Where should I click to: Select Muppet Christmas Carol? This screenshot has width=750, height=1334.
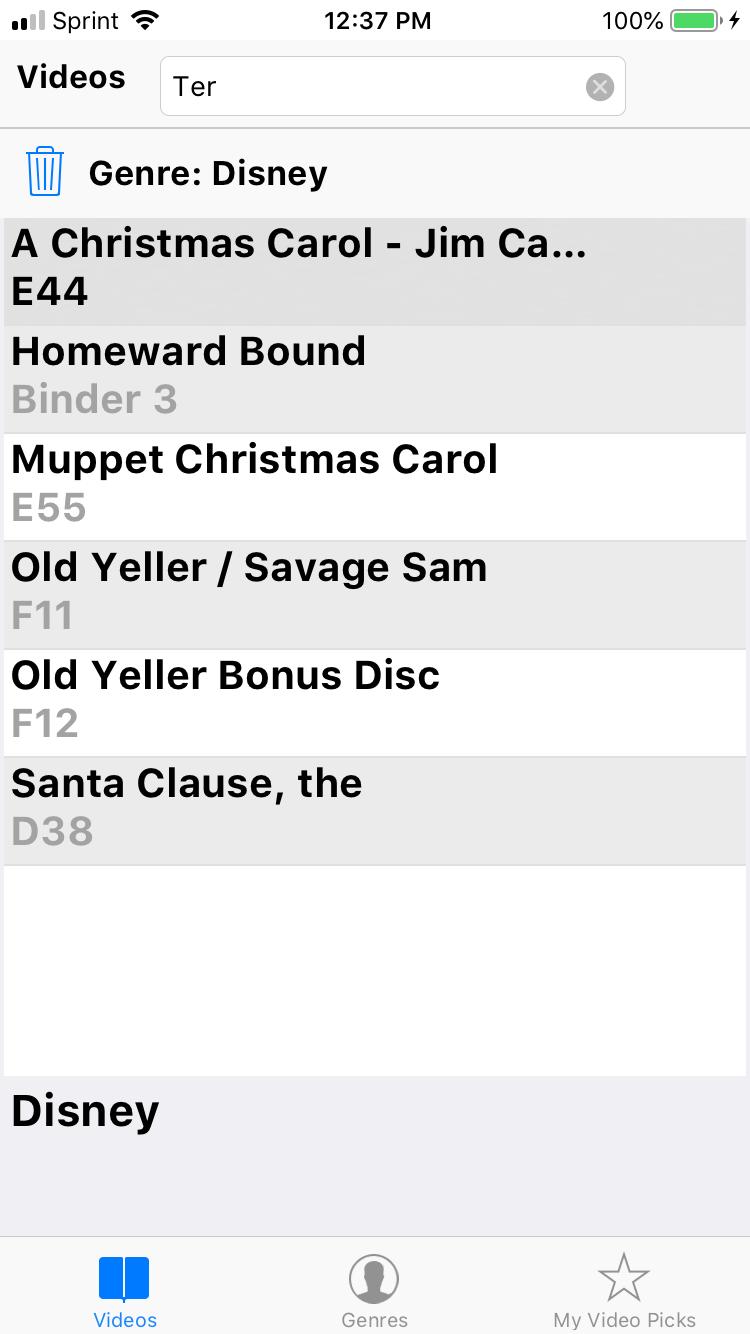[x=375, y=486]
